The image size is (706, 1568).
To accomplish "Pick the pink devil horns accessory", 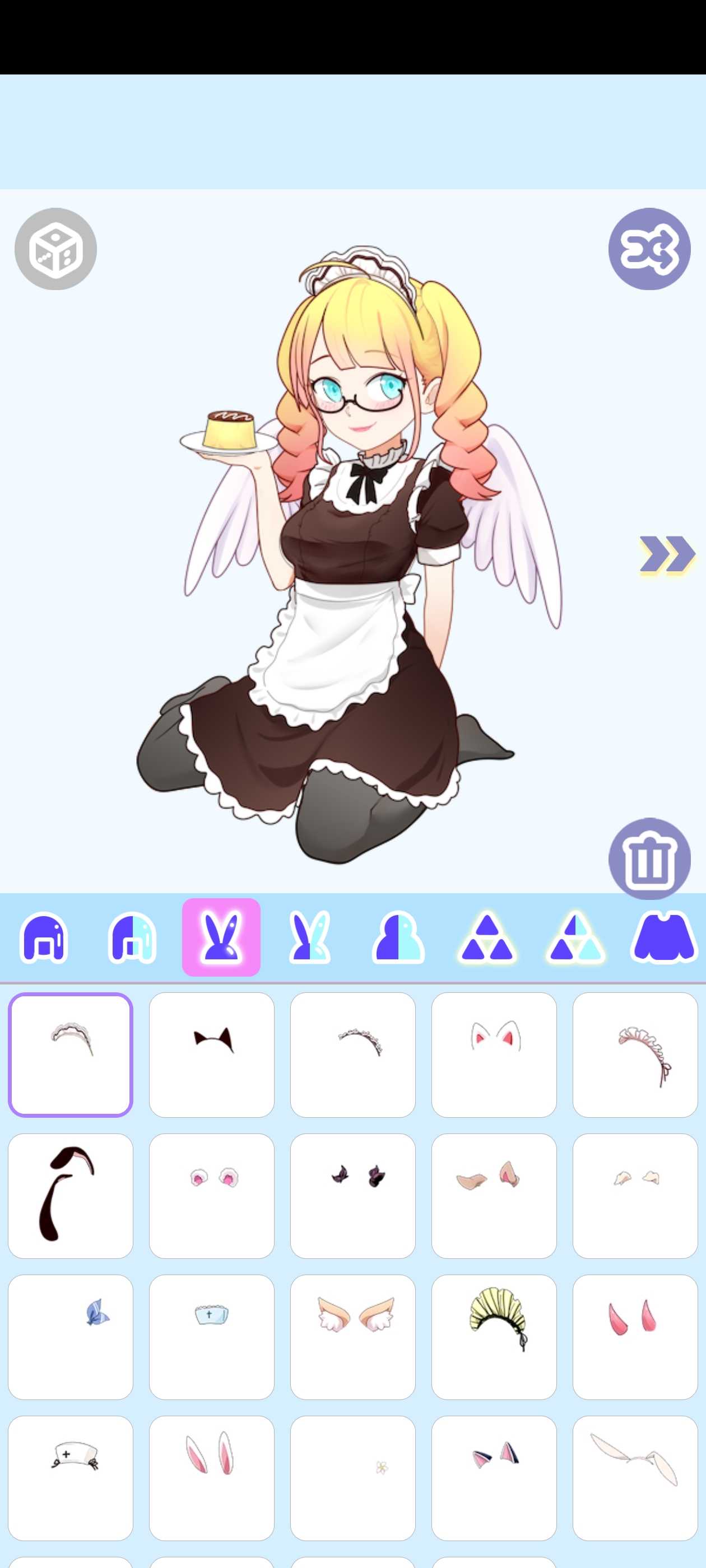I will [x=635, y=1337].
